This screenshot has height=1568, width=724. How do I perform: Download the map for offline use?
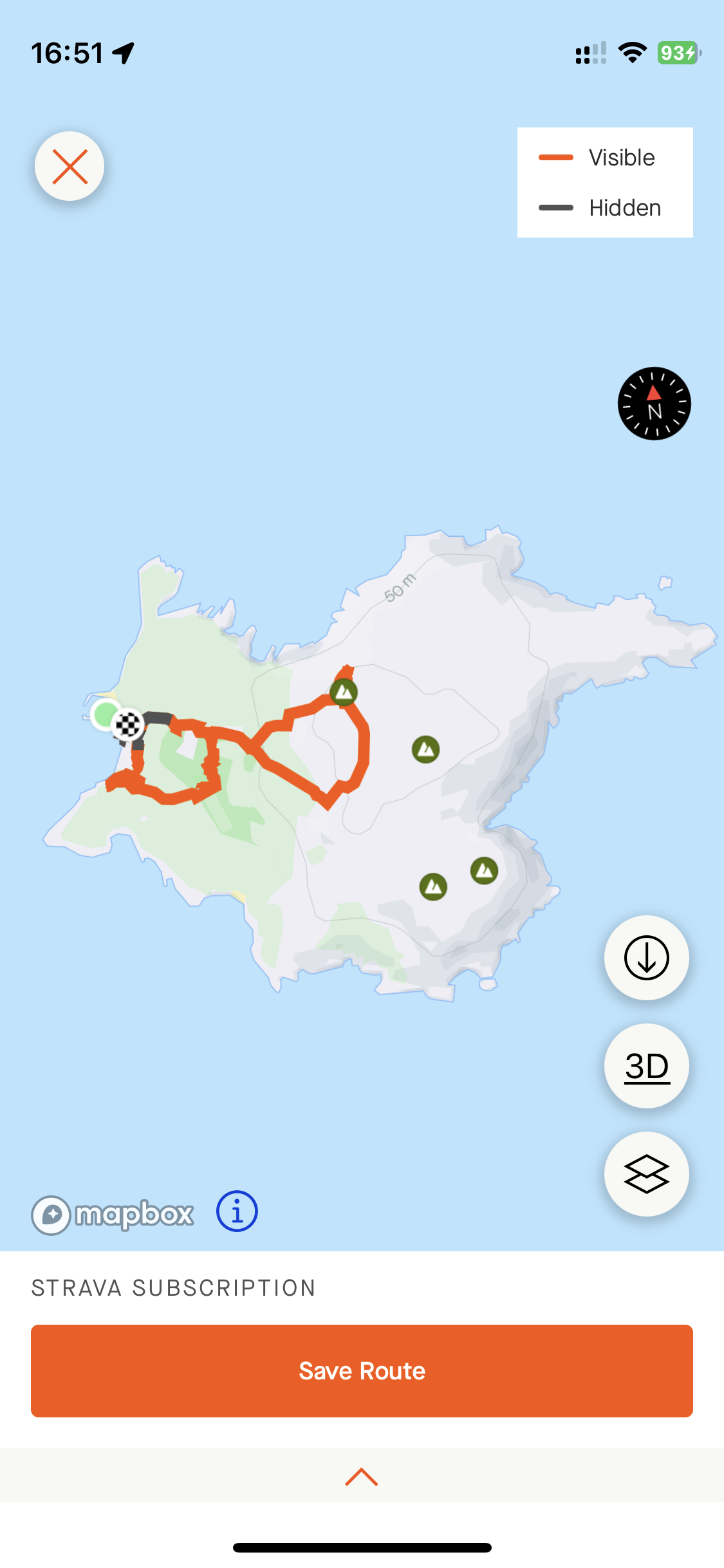tap(646, 958)
